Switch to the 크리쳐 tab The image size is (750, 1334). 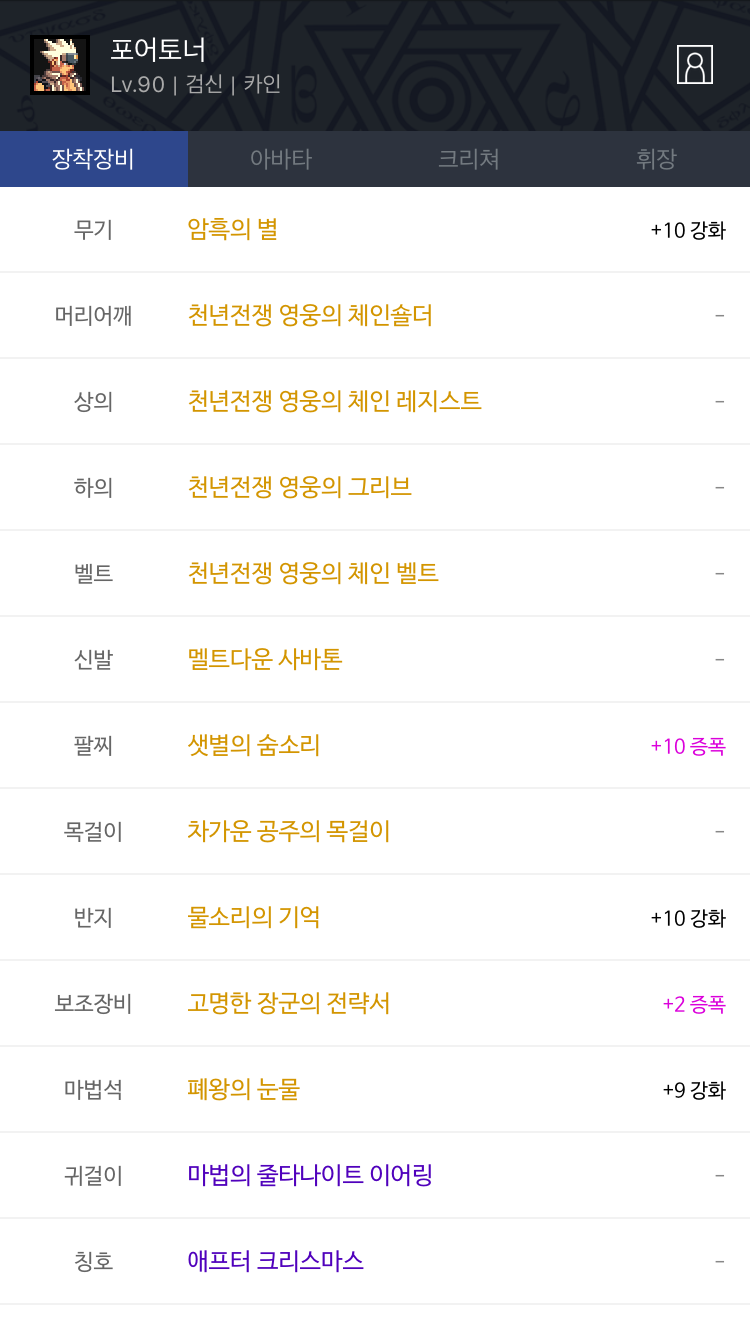click(x=468, y=159)
